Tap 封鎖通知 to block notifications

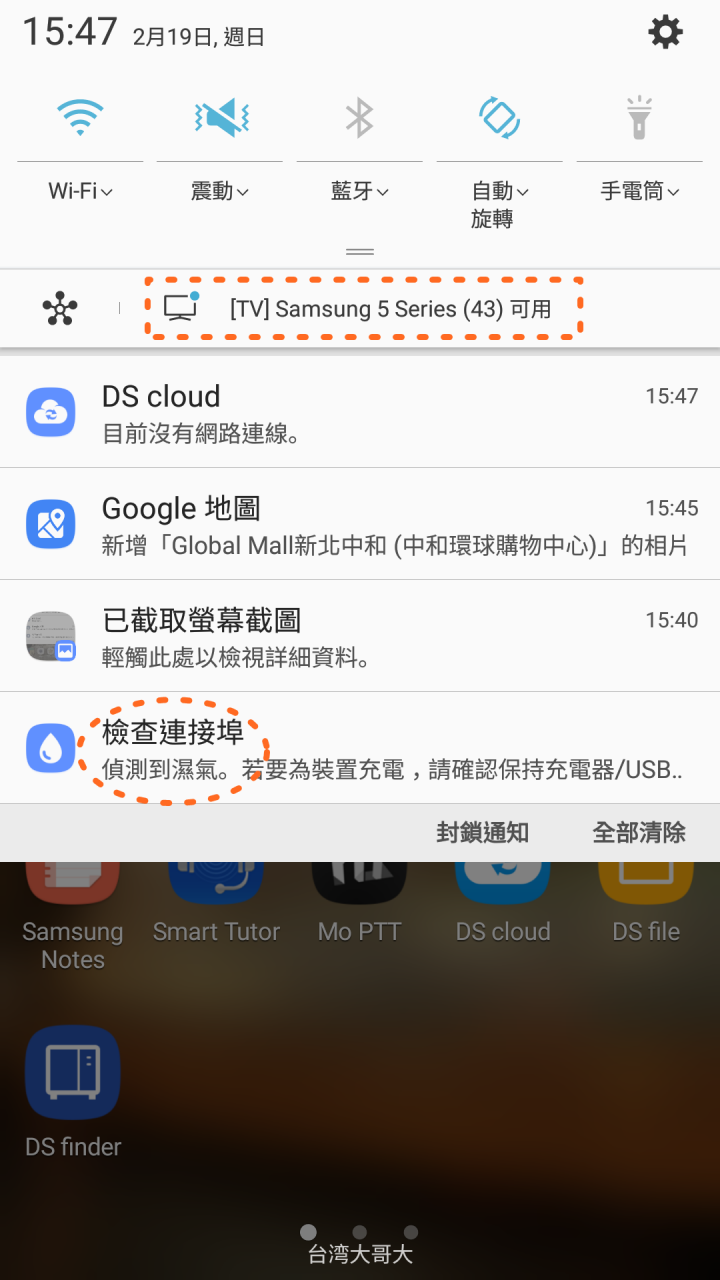coord(484,832)
